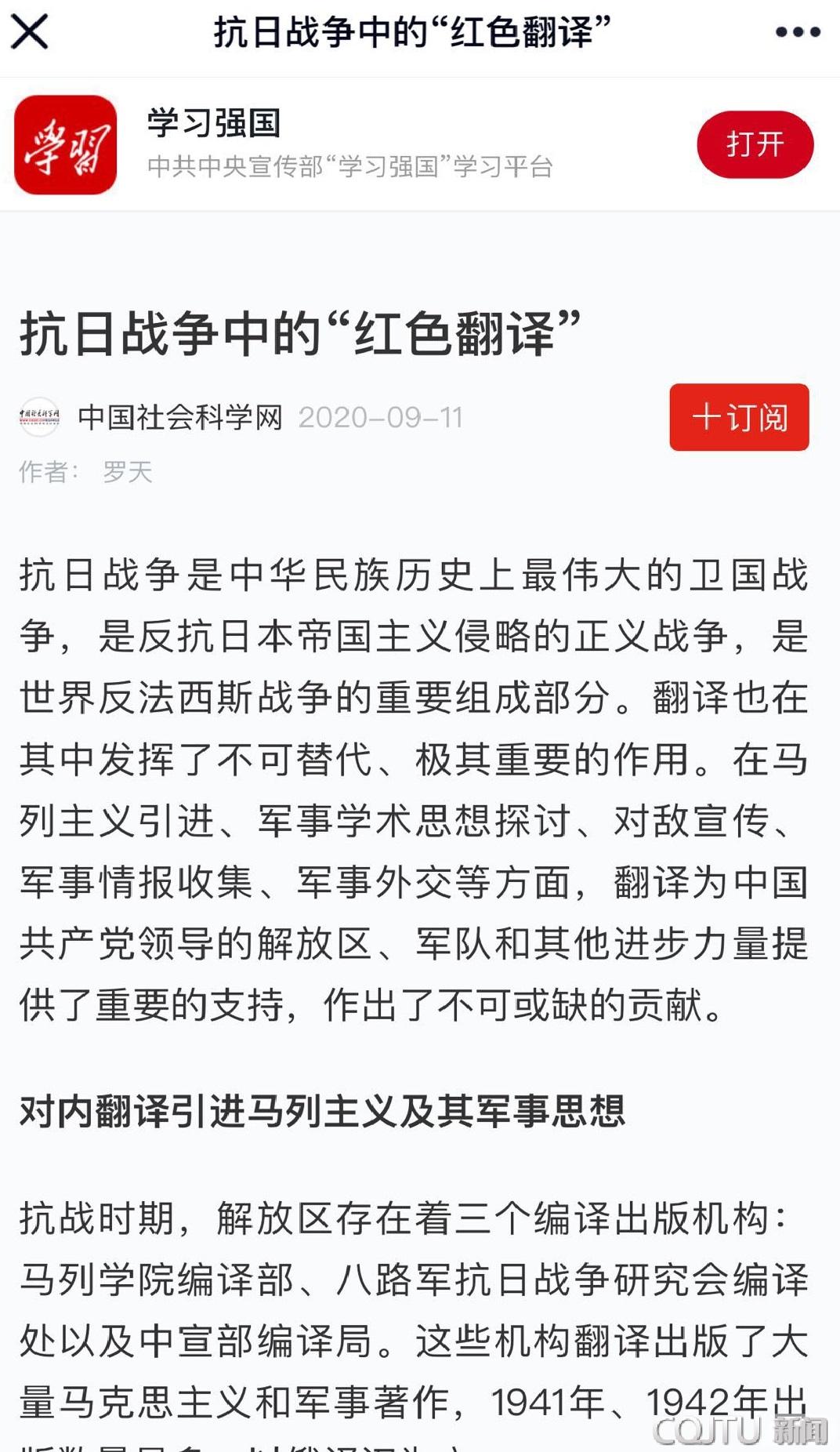Close the article page

(x=30, y=32)
